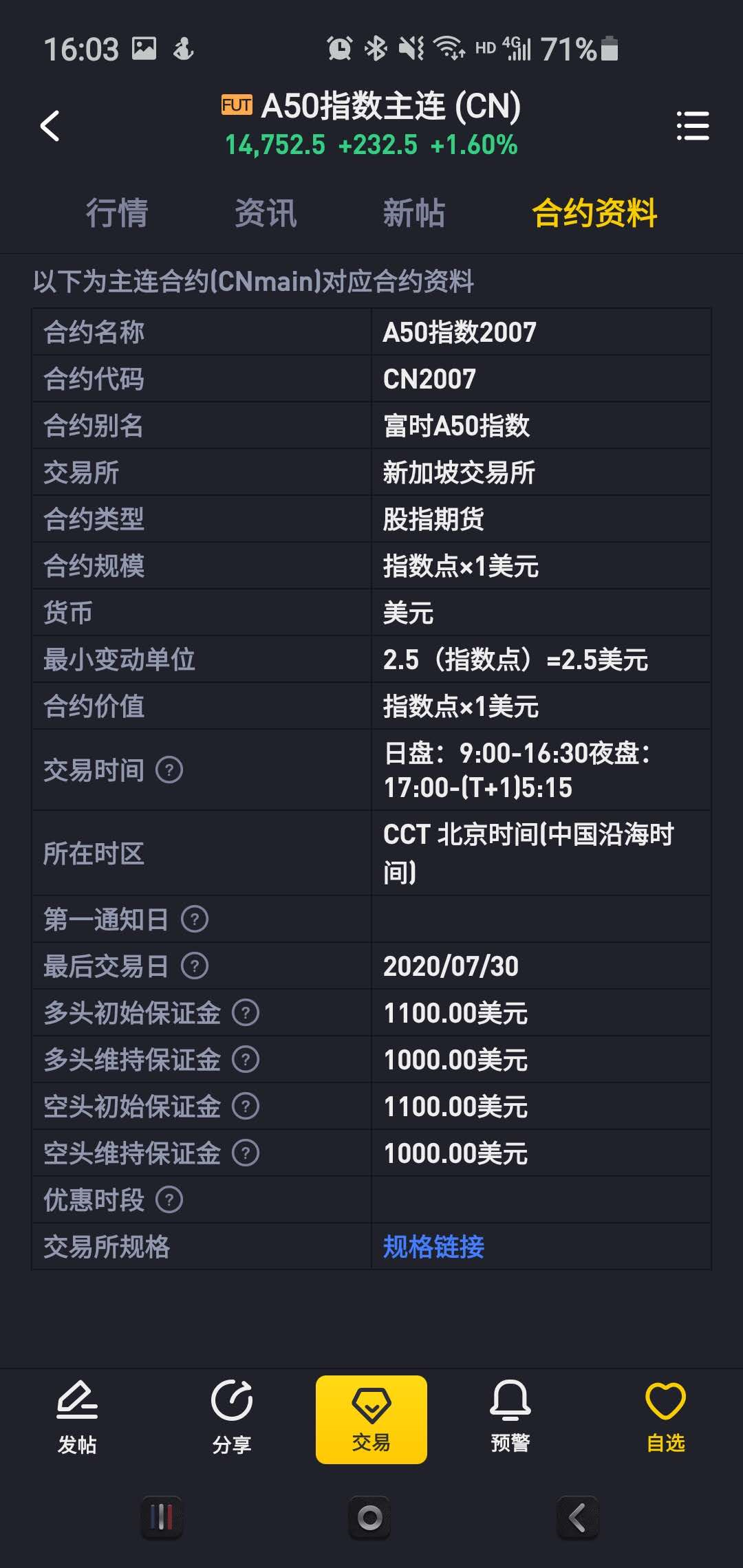The height and width of the screenshot is (1568, 743).
Task: Open the list icon at top right
Action: (x=693, y=126)
